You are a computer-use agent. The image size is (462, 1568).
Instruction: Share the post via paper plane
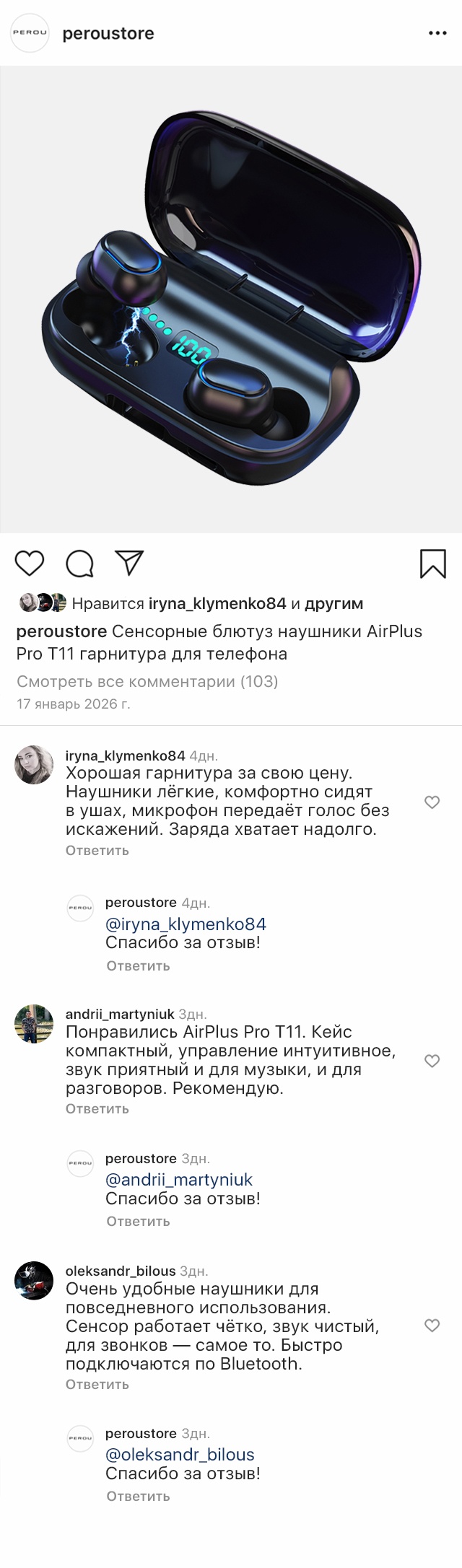(130, 563)
